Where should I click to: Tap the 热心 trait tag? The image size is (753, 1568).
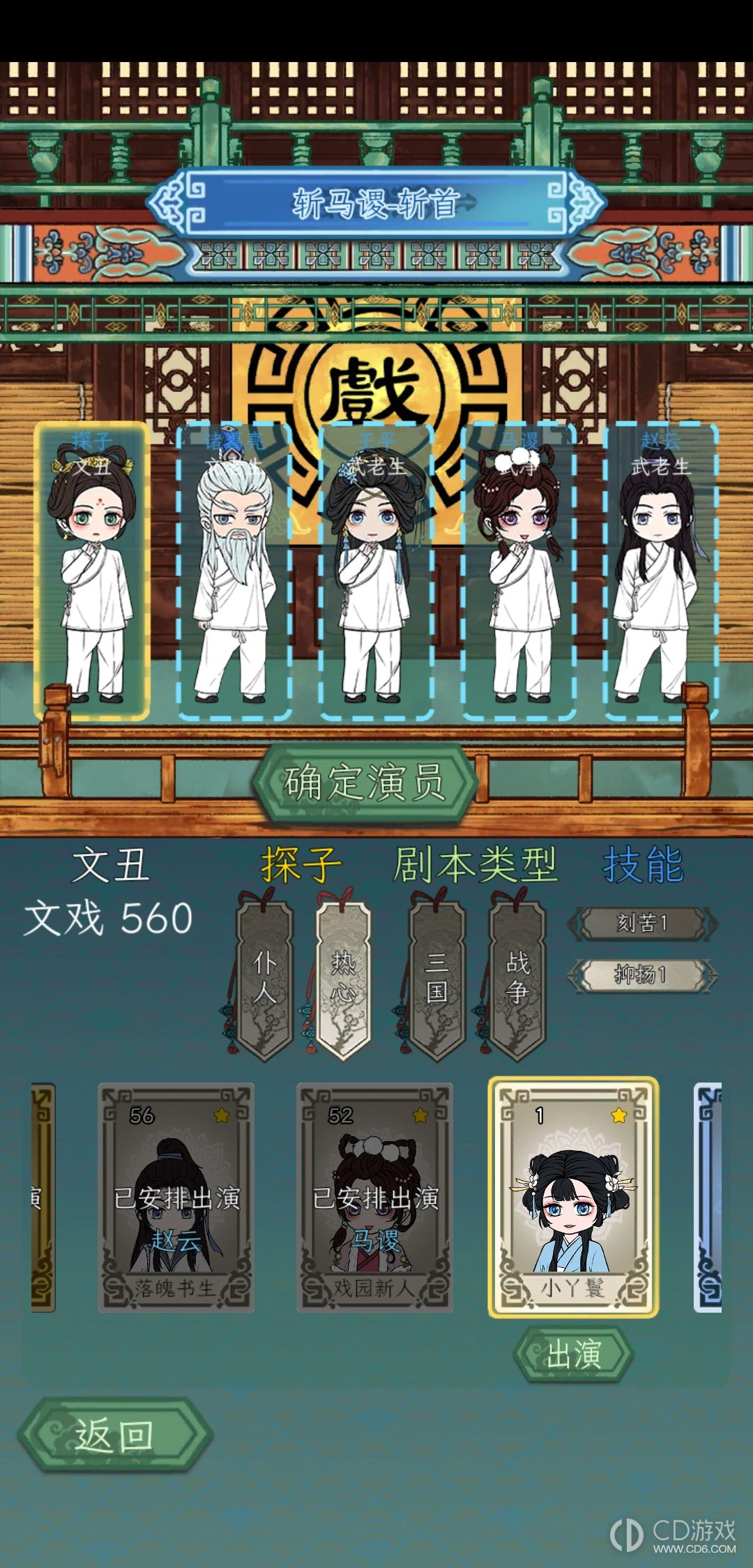coord(343,978)
